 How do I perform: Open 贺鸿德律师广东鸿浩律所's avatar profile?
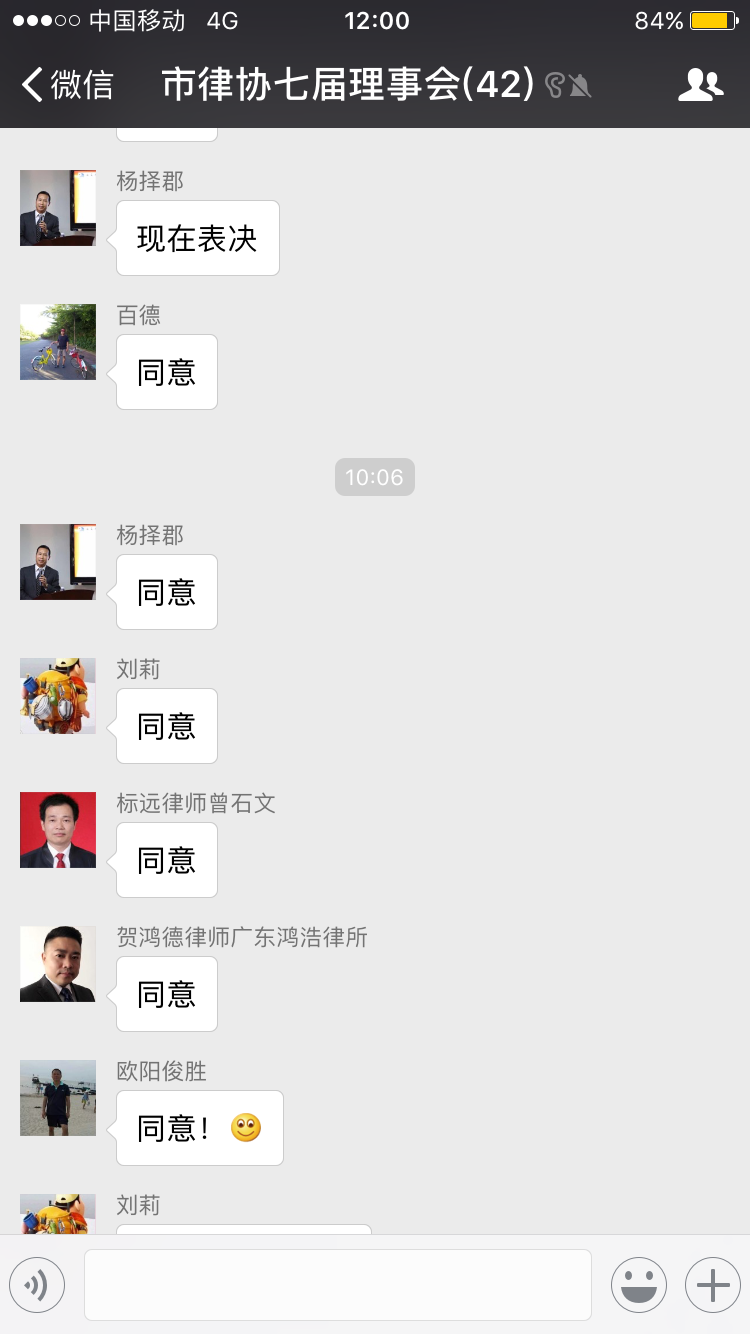pos(58,964)
